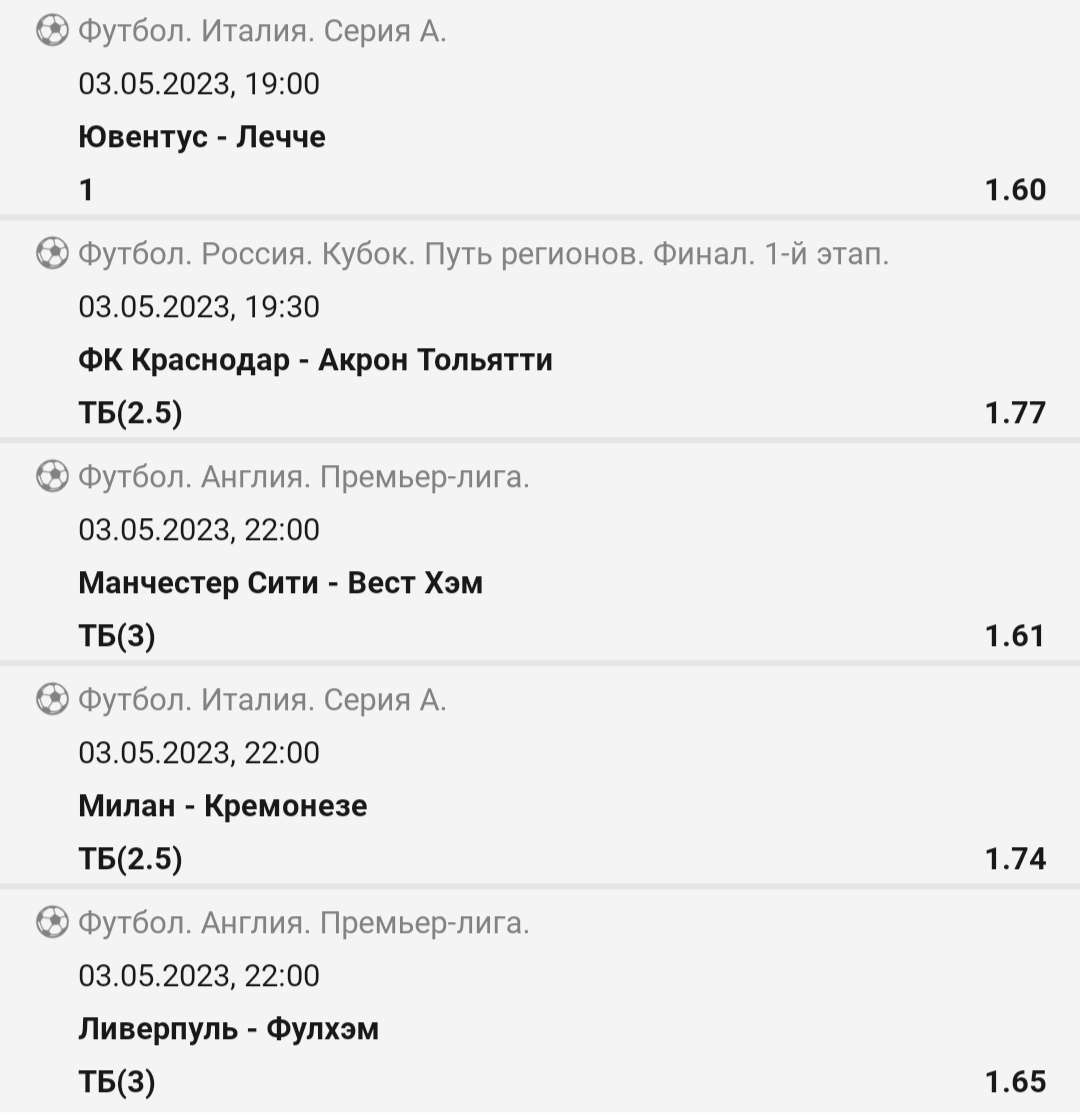Tap the Ливерпуль - Фулхэм event row
This screenshot has width=1080, height=1115.
coord(228,1028)
